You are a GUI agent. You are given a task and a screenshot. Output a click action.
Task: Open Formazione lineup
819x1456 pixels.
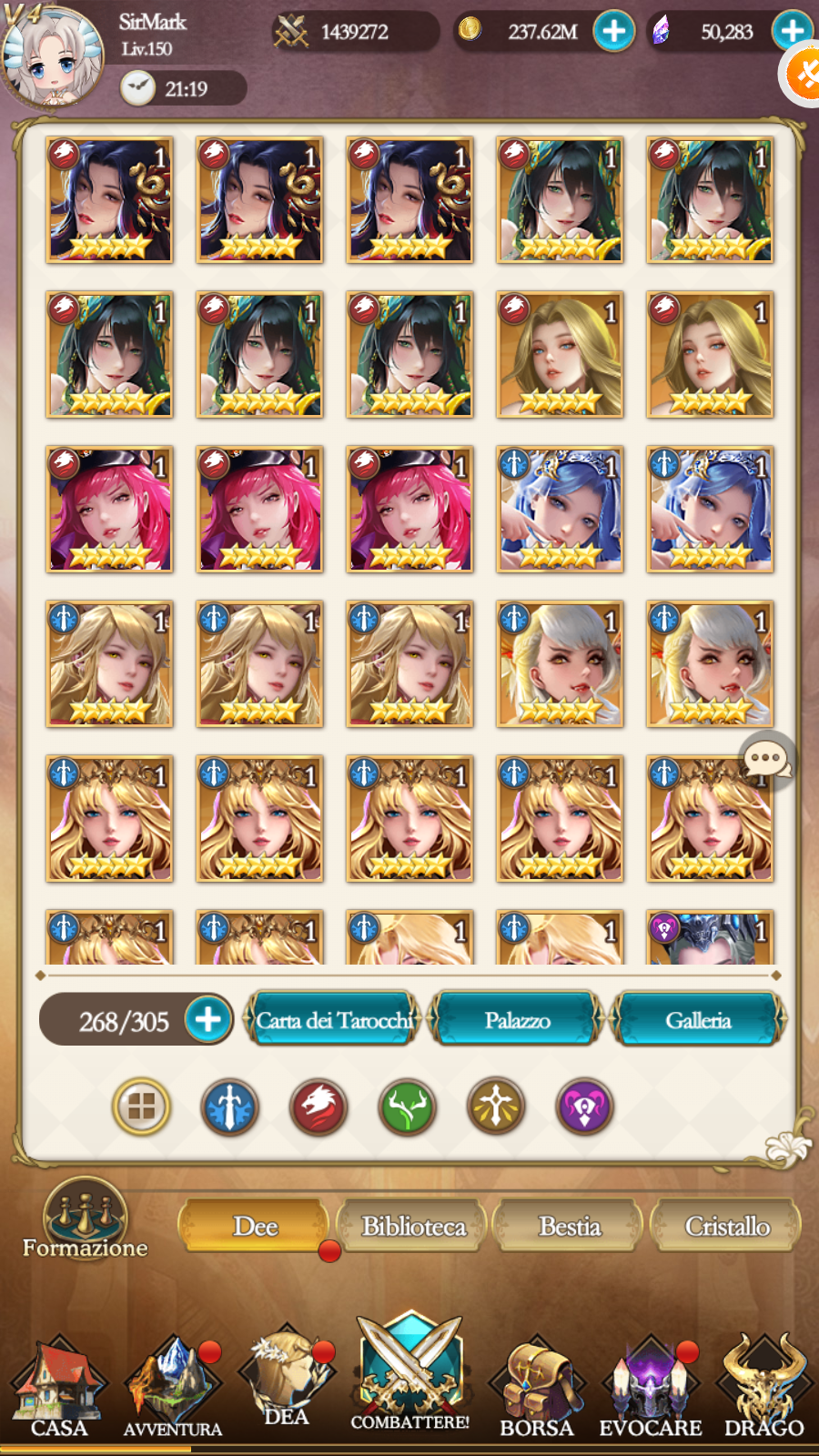[x=85, y=1219]
